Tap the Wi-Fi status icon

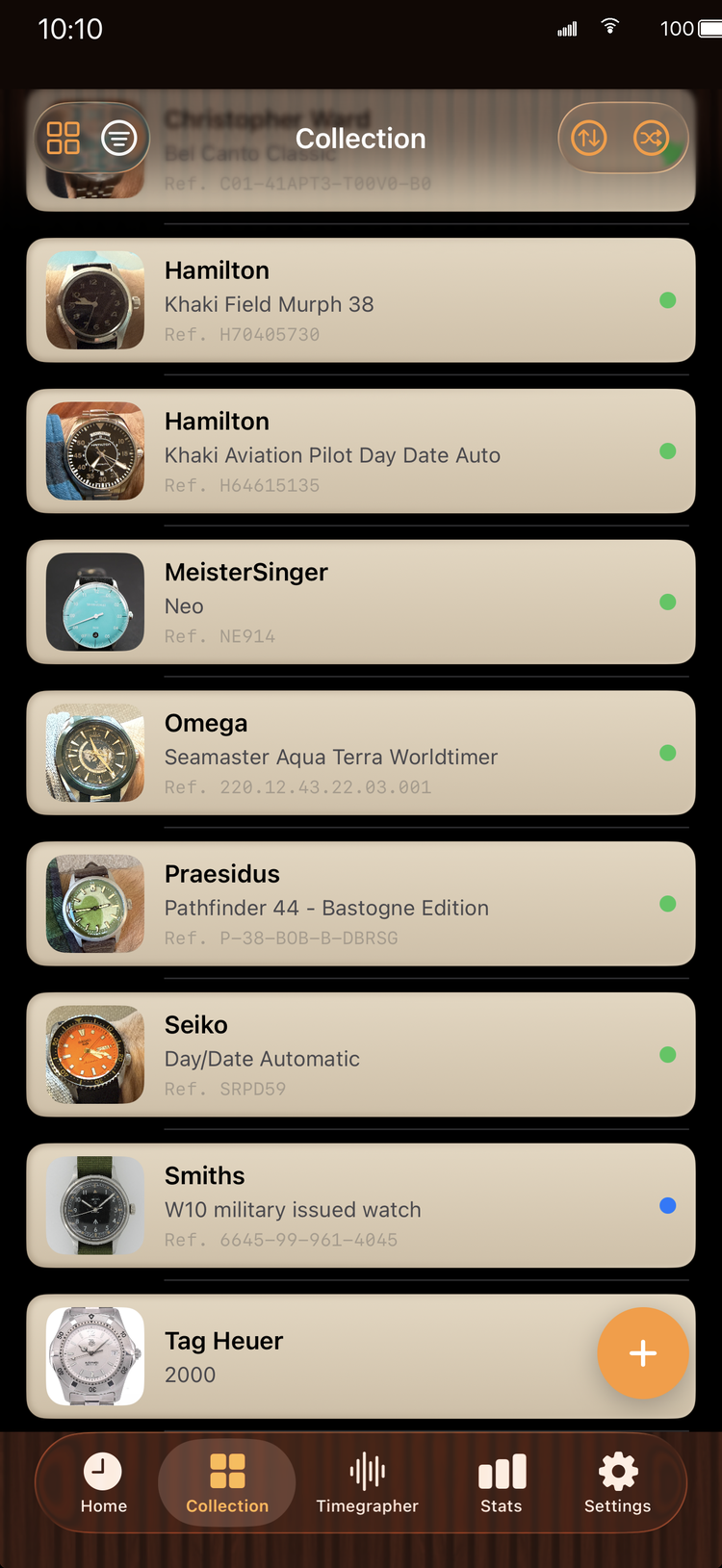[610, 28]
